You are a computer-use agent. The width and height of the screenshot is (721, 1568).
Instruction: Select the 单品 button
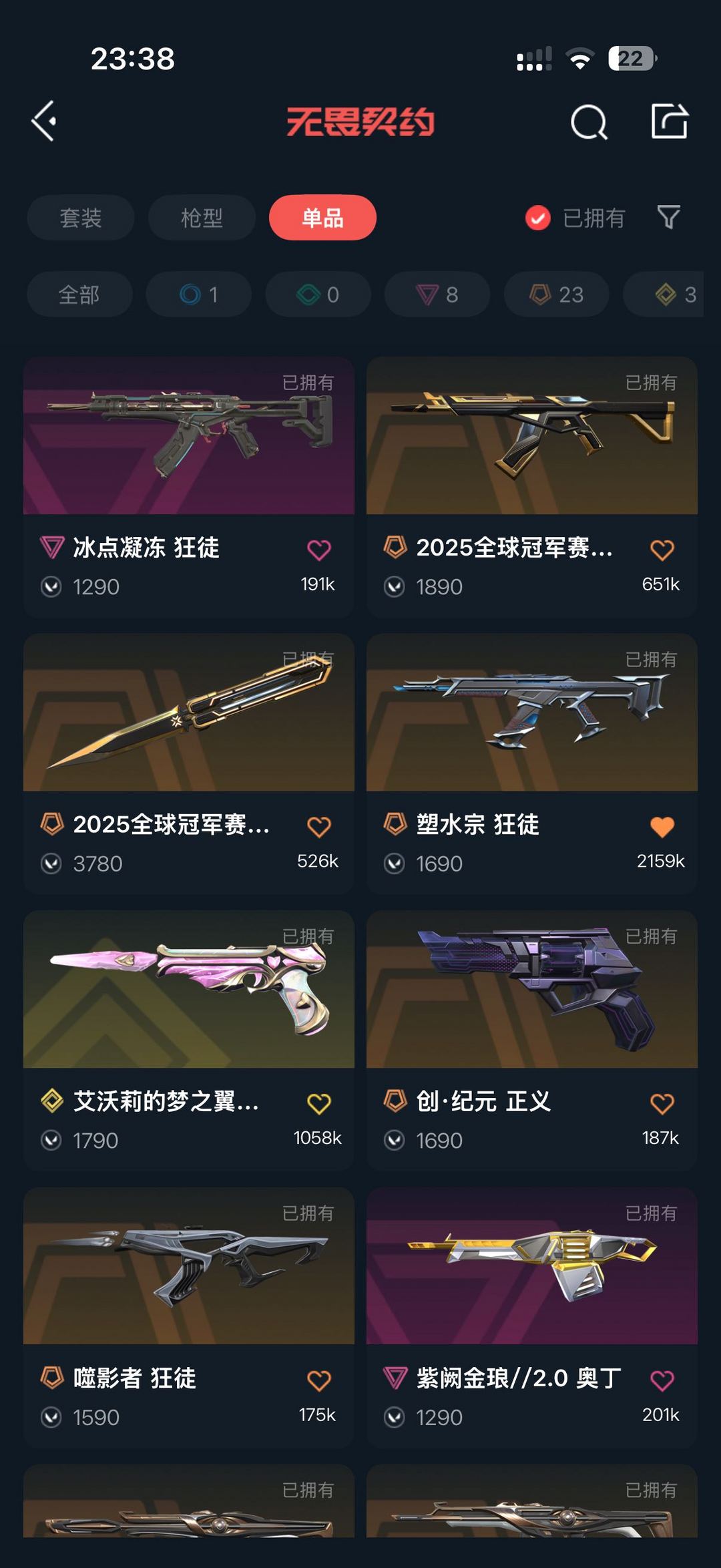tap(322, 218)
